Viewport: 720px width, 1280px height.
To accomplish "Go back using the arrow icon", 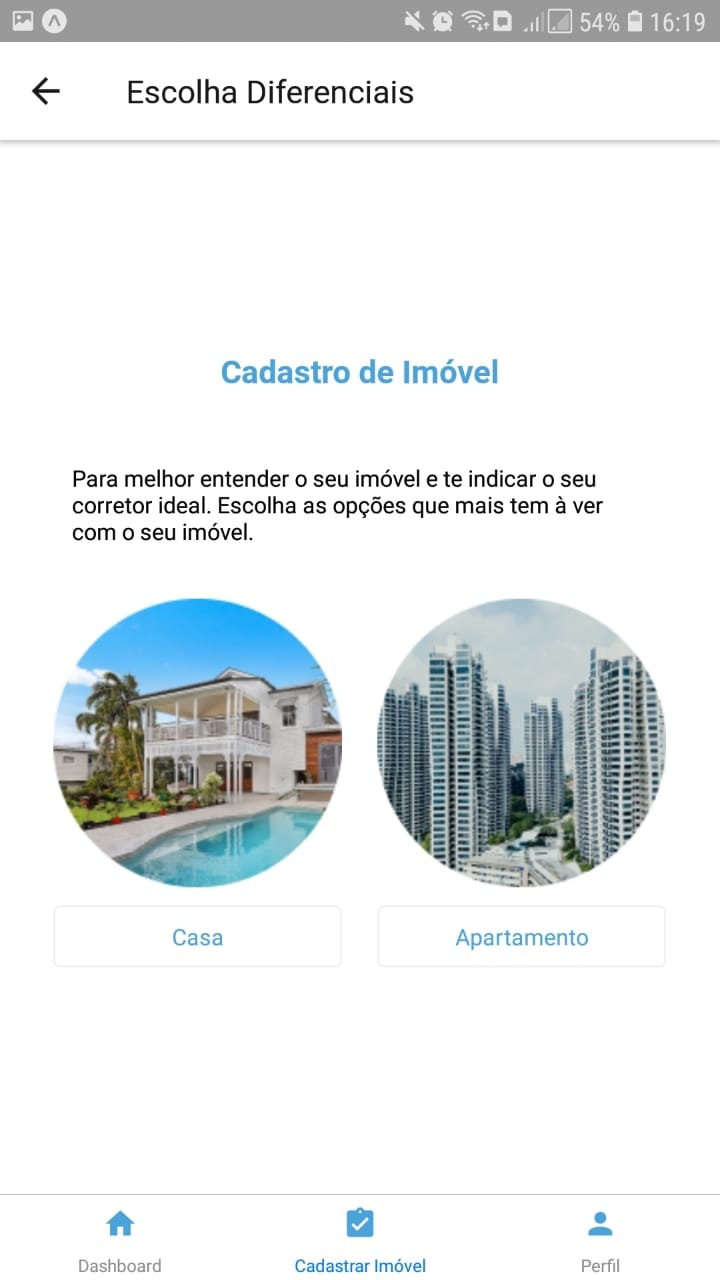I will pyautogui.click(x=46, y=92).
